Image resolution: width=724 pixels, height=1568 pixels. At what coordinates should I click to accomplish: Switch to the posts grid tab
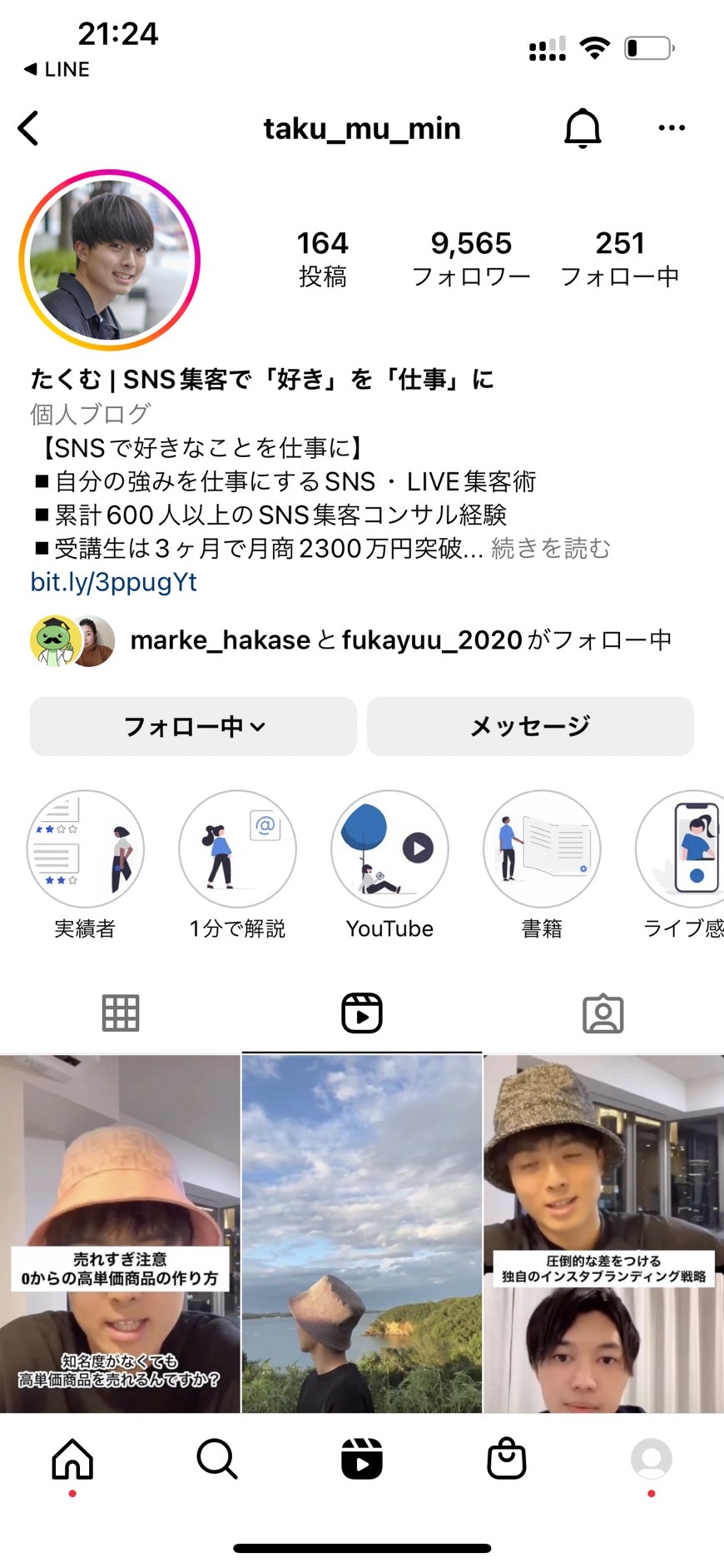pyautogui.click(x=121, y=1013)
